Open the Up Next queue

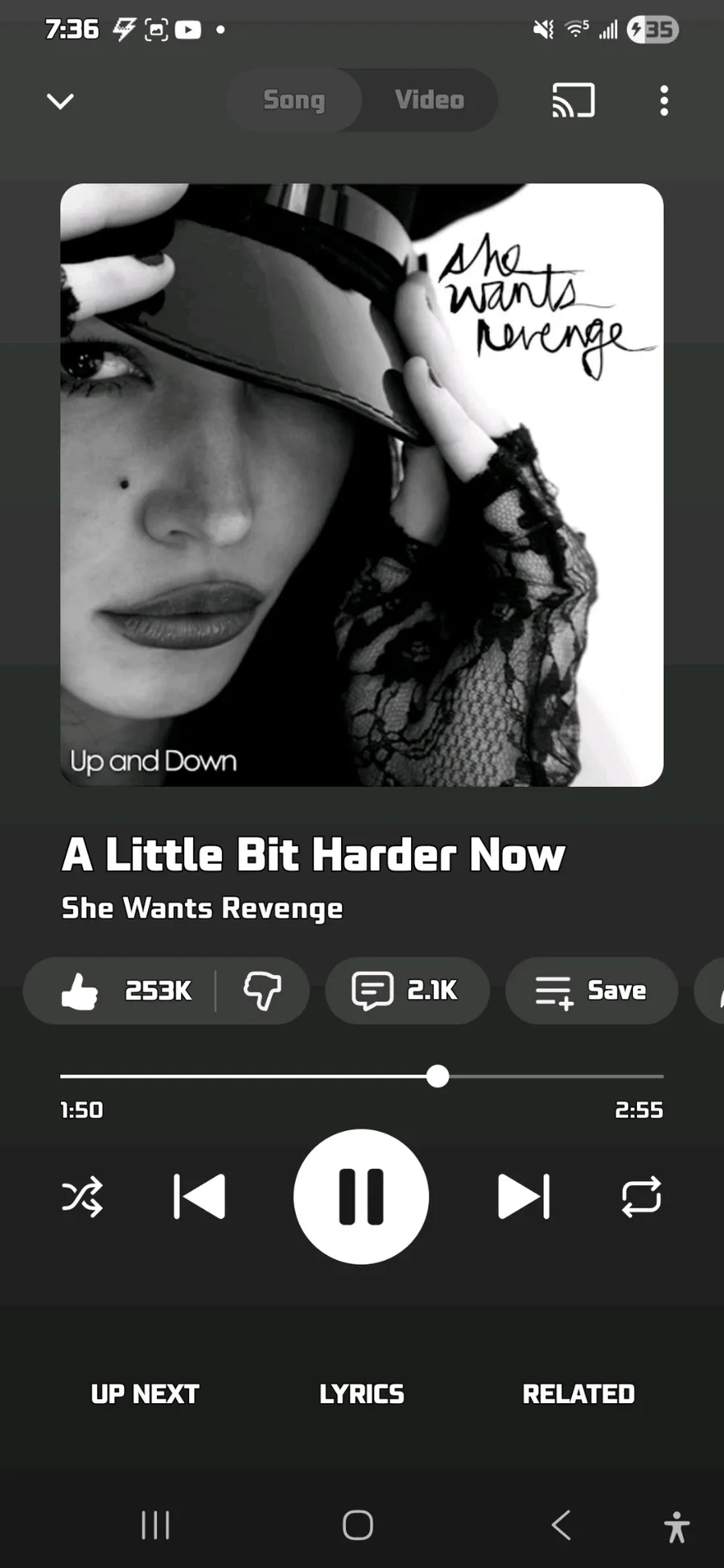tap(145, 1394)
